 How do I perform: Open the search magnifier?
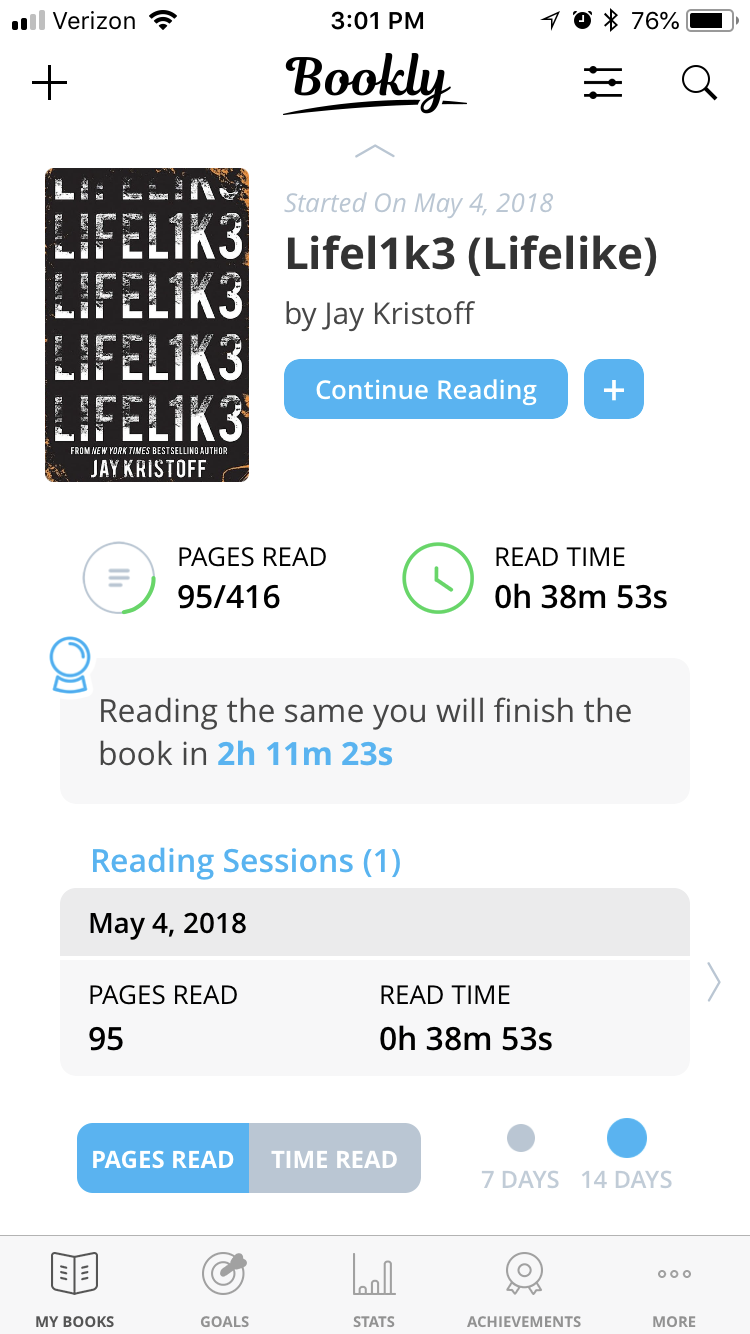point(699,83)
